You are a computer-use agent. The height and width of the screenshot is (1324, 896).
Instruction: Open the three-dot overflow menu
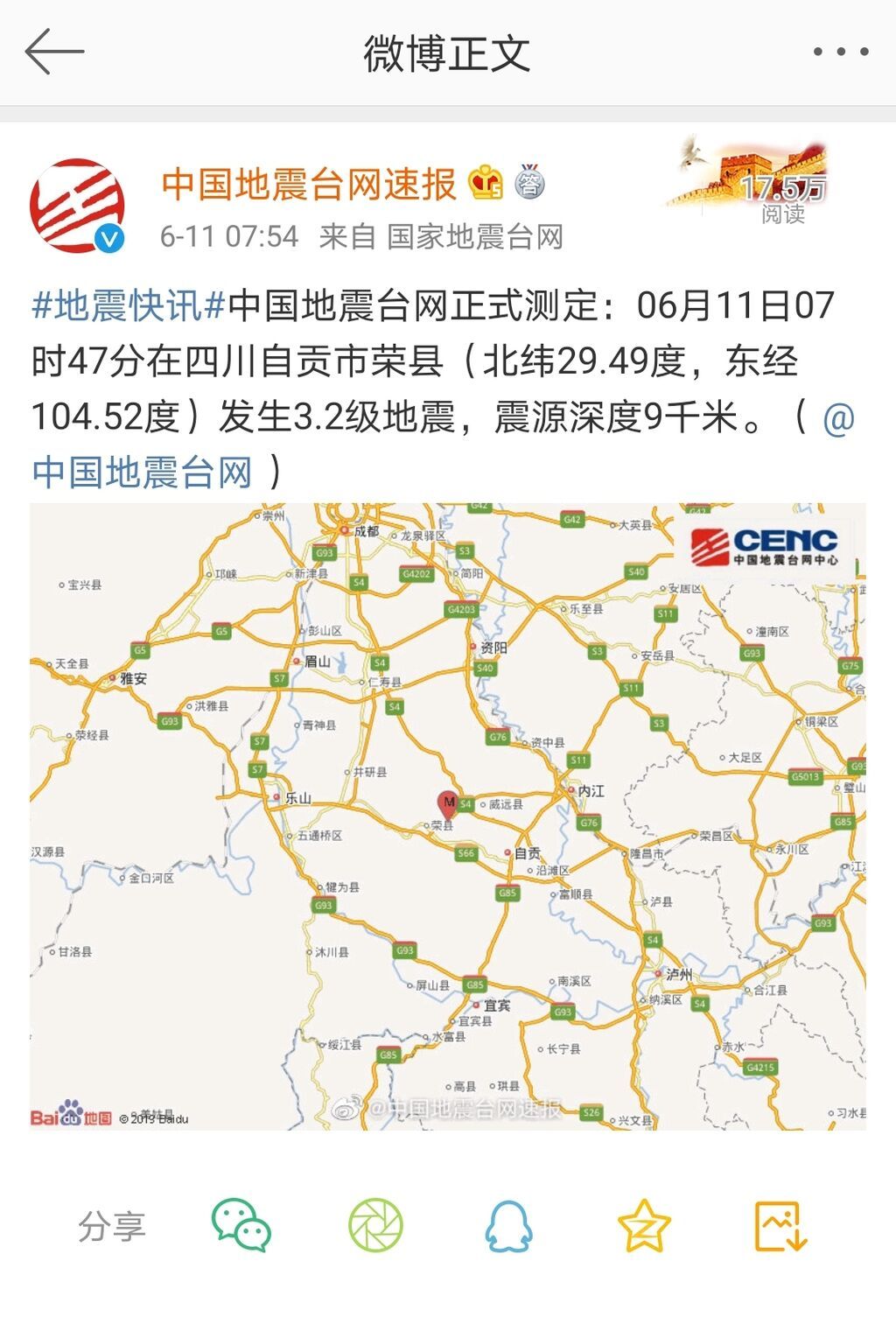tap(840, 53)
